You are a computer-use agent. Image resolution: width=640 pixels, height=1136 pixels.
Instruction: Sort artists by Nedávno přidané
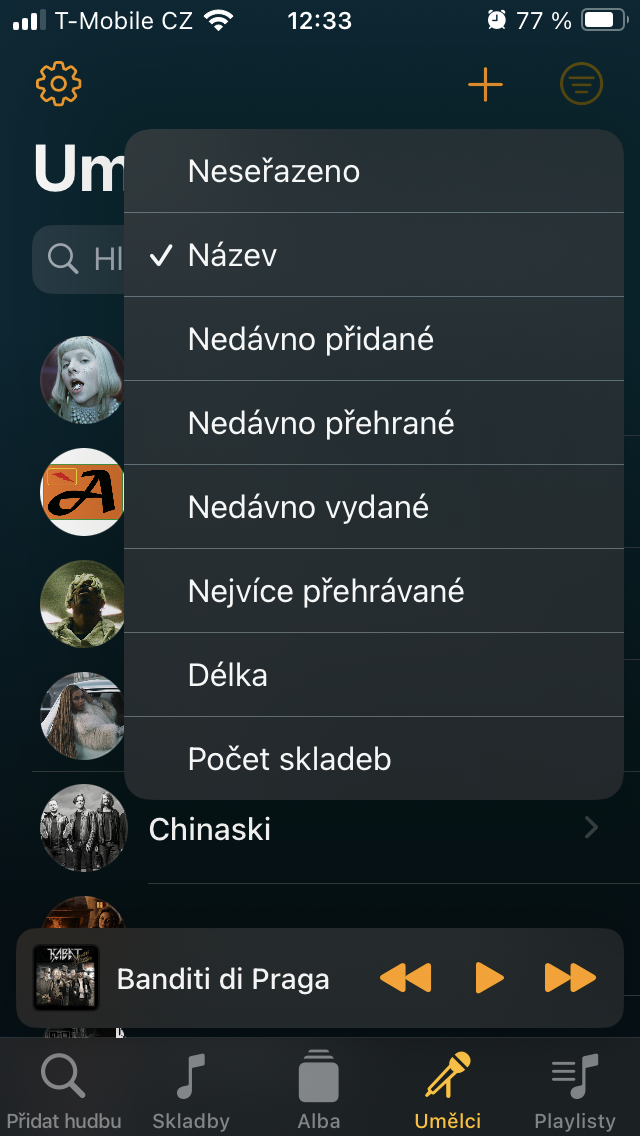pos(374,339)
